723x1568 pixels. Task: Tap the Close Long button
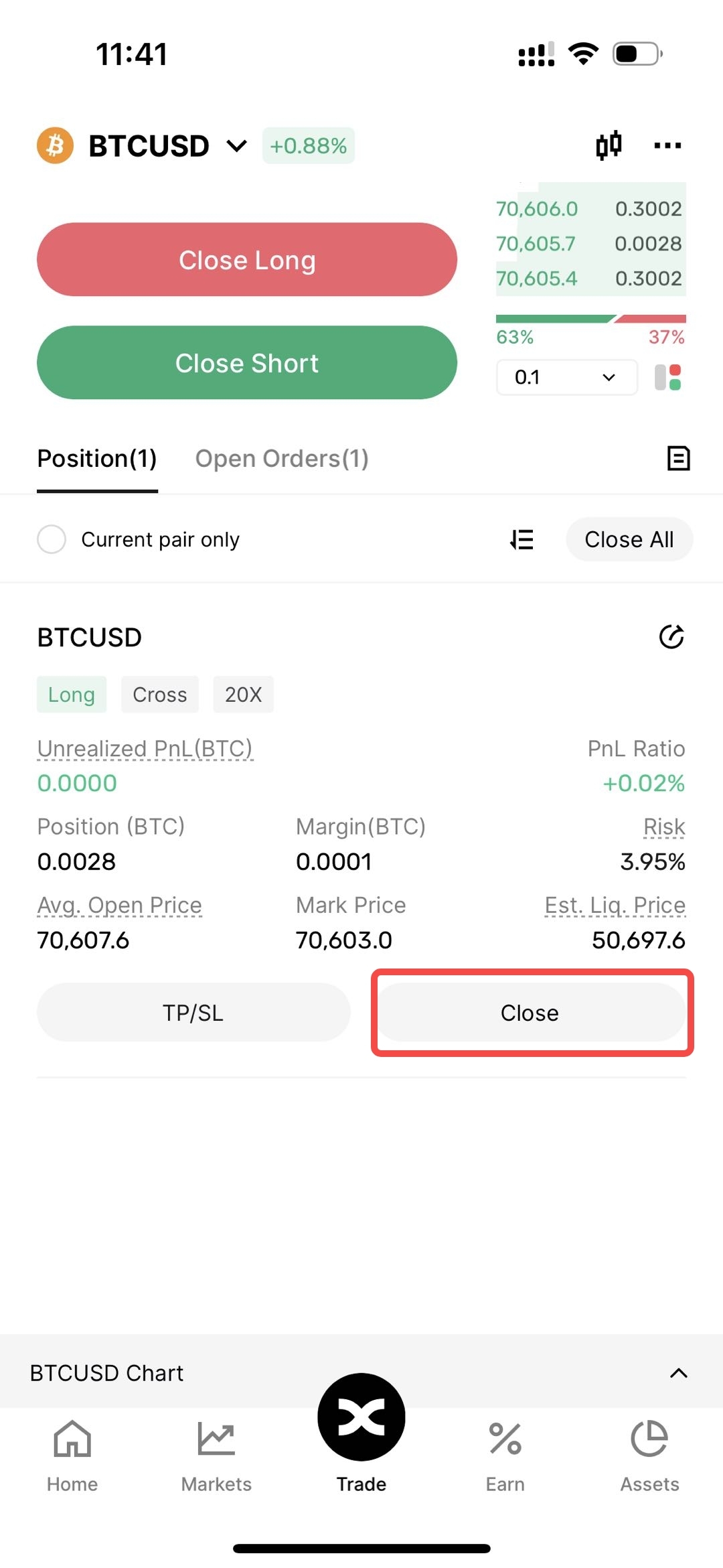pyautogui.click(x=247, y=260)
